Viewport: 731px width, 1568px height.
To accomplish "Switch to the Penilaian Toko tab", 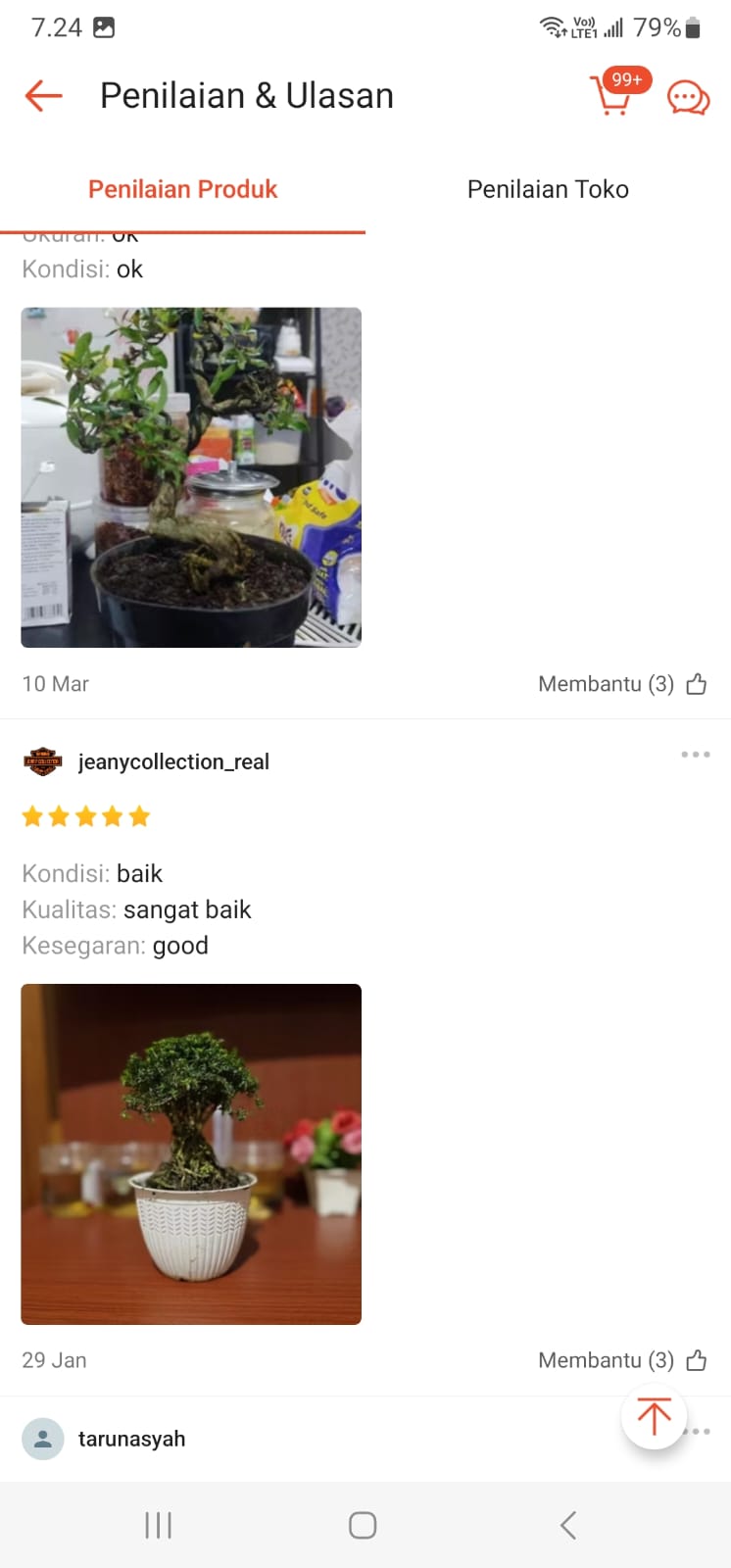I will click(548, 189).
